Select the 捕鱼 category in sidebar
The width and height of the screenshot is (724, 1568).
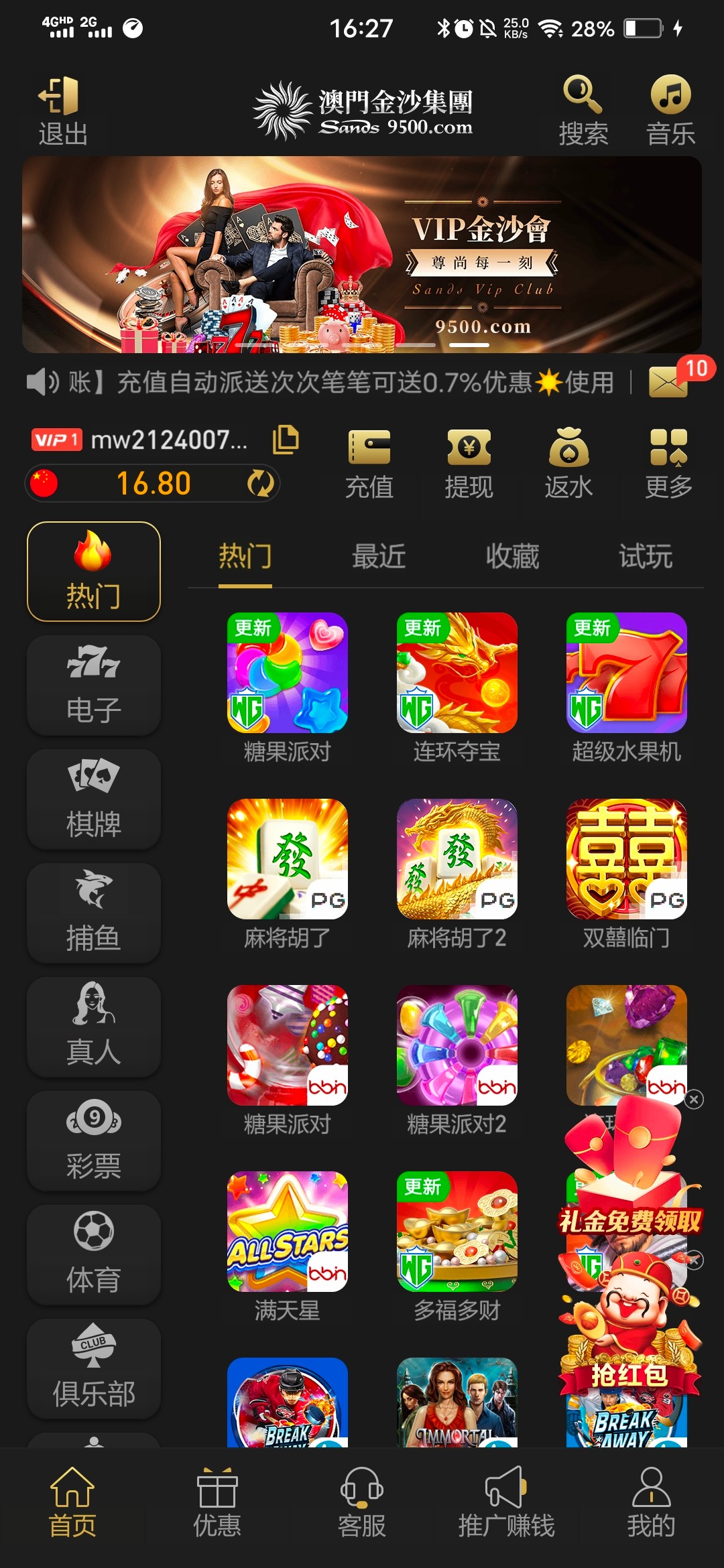(x=94, y=913)
